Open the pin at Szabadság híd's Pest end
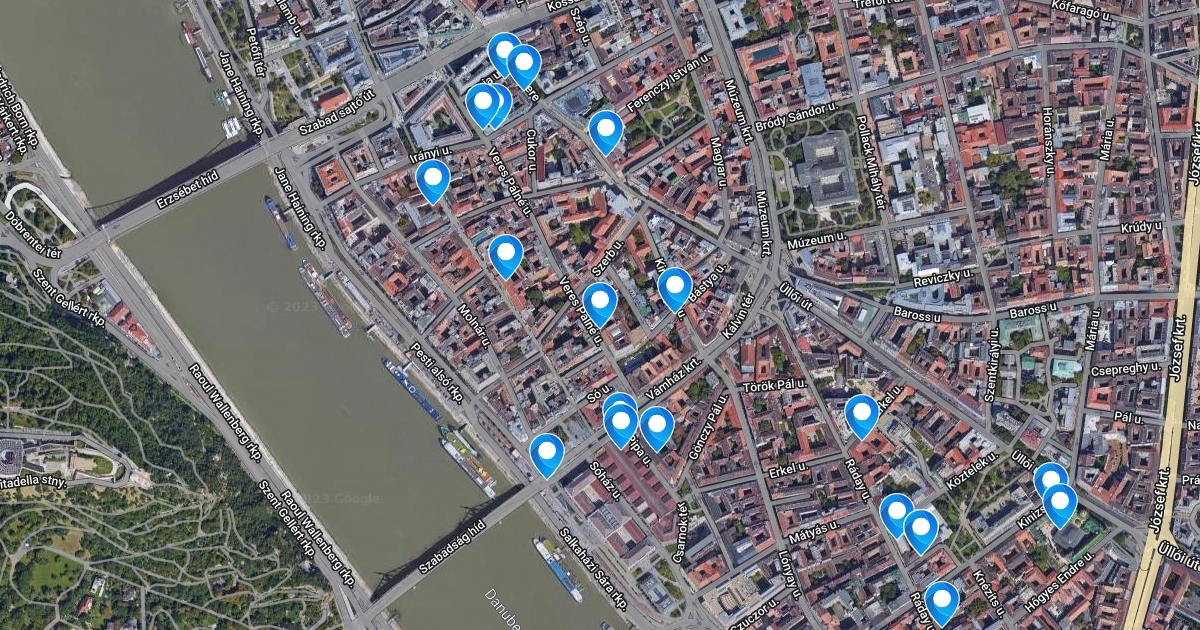Image resolution: width=1200 pixels, height=630 pixels. [547, 455]
